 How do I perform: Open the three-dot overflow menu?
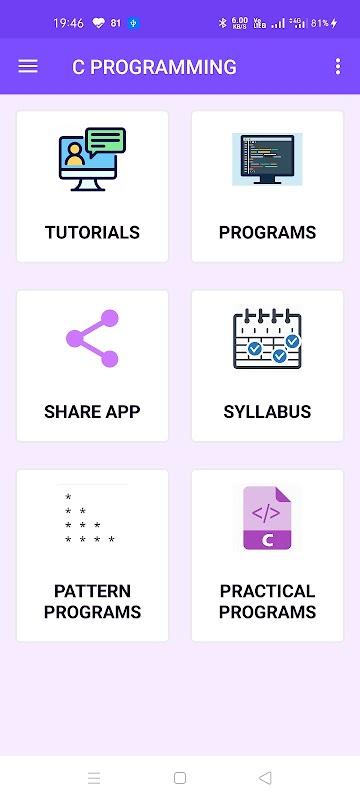(338, 66)
